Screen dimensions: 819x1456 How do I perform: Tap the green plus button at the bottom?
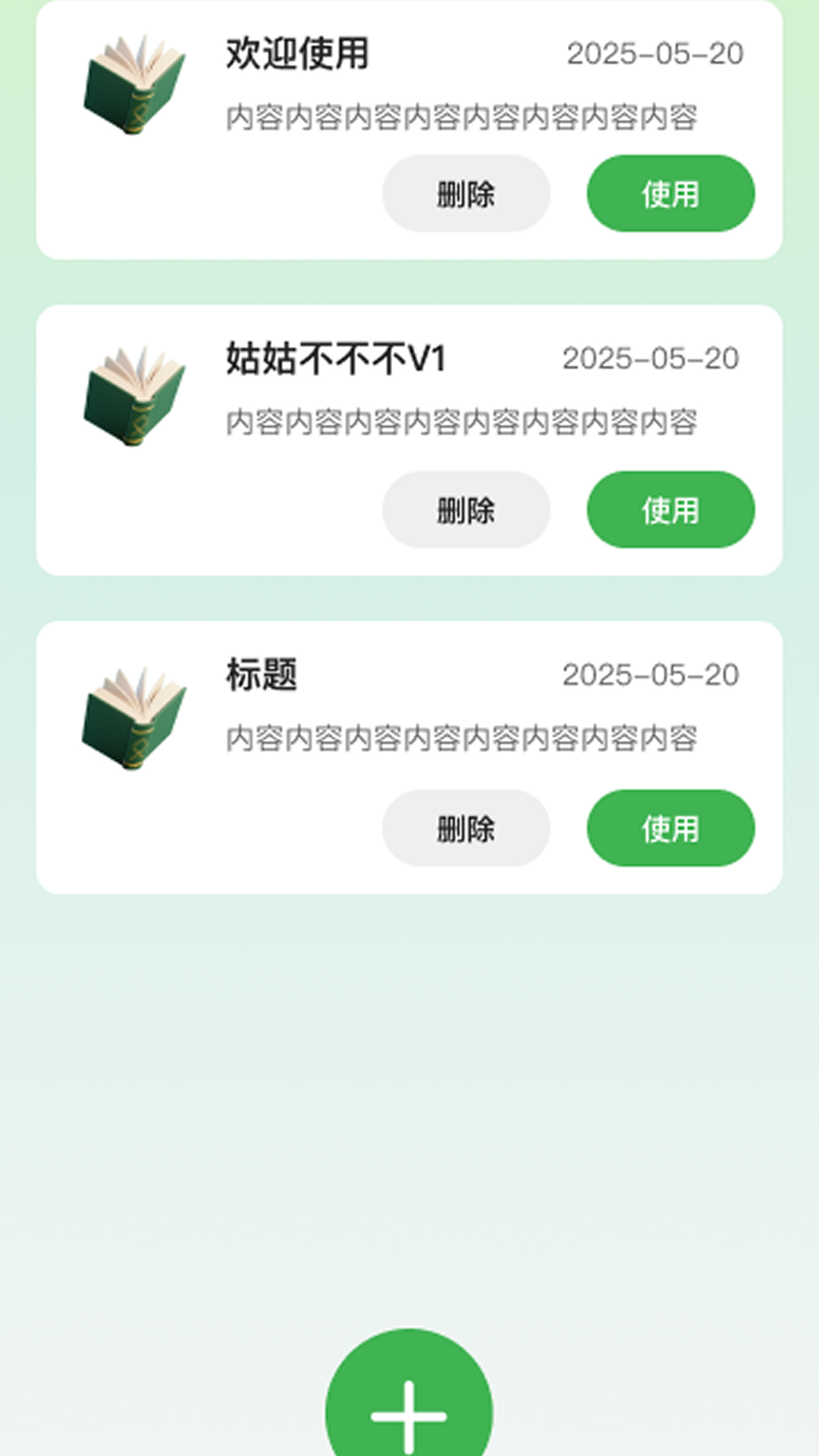(409, 1418)
